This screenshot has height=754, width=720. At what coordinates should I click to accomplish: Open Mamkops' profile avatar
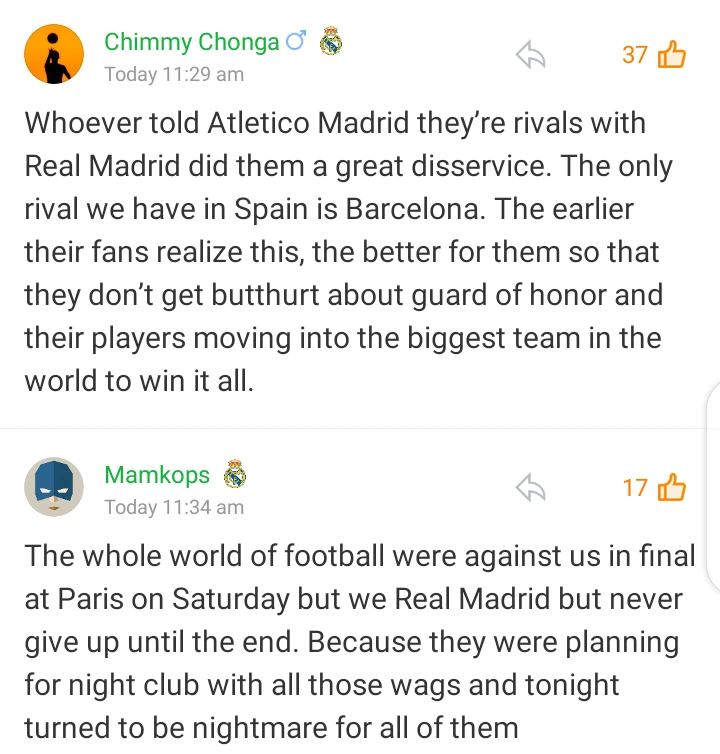(x=53, y=487)
